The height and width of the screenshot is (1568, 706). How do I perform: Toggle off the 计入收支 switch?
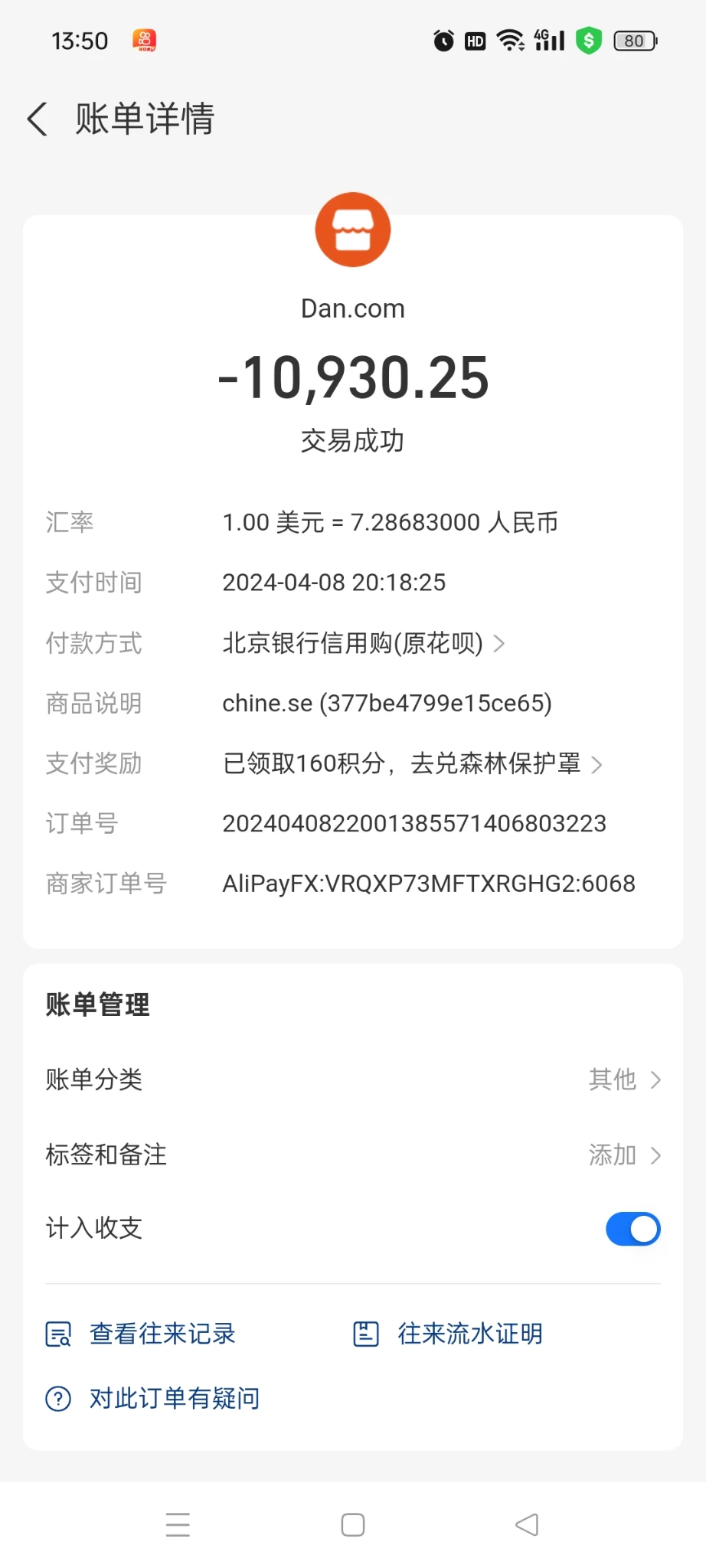[x=632, y=1229]
